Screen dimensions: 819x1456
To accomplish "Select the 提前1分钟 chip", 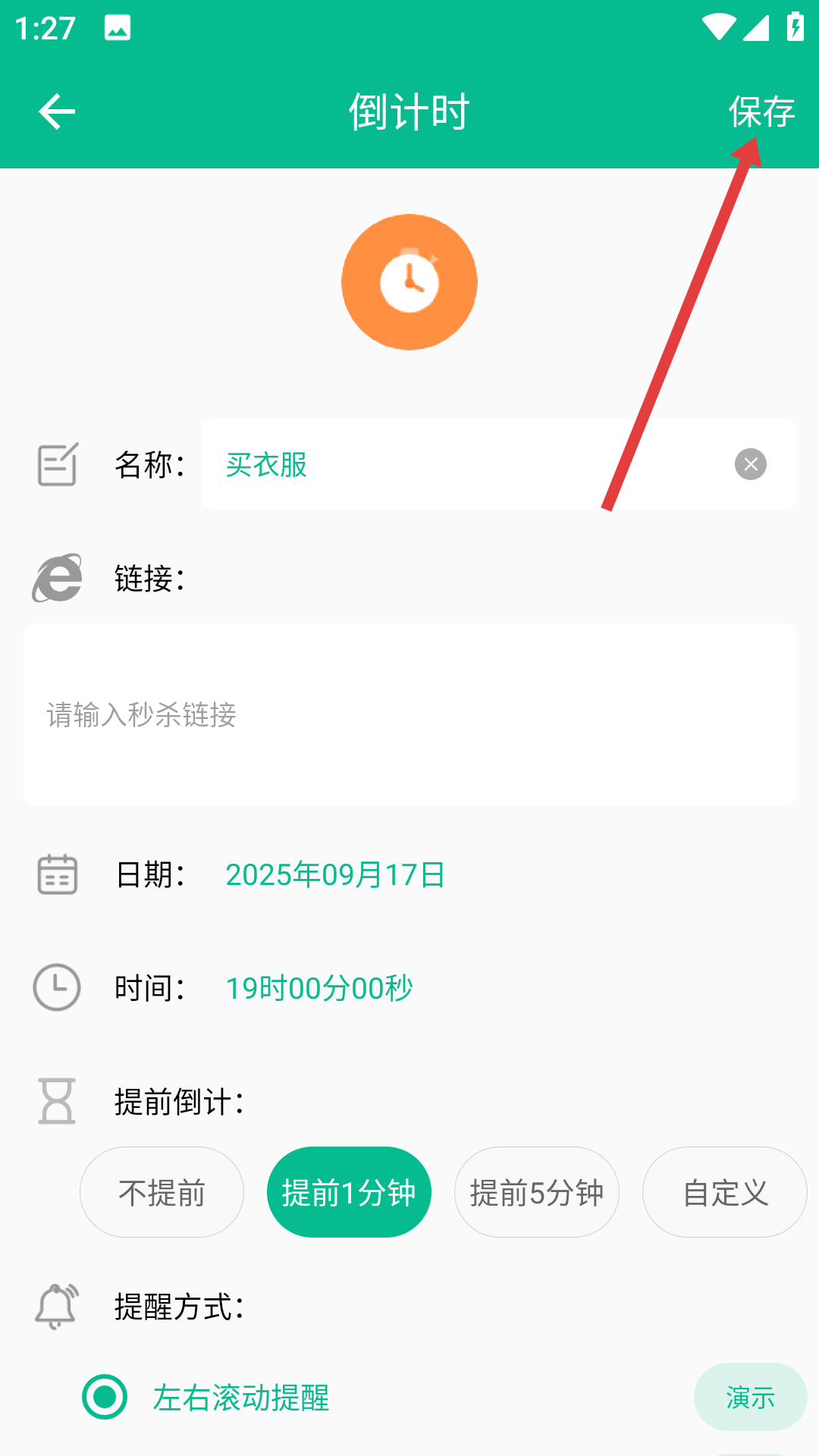I will [349, 1192].
